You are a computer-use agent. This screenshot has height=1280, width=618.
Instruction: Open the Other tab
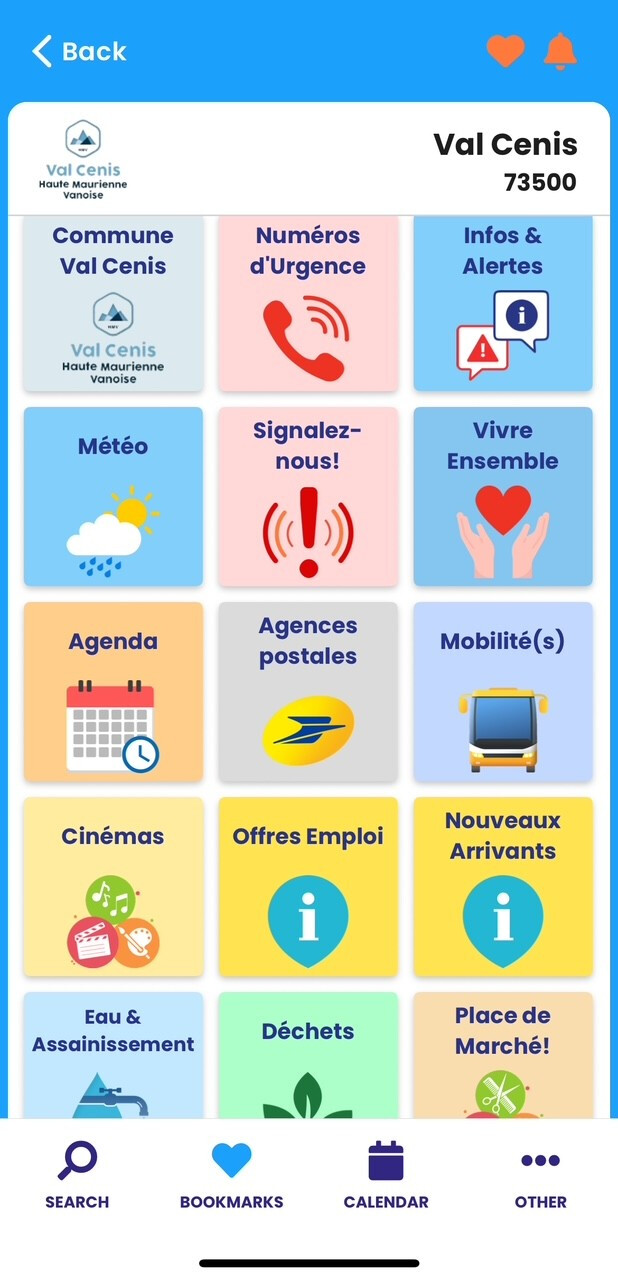coord(540,1176)
